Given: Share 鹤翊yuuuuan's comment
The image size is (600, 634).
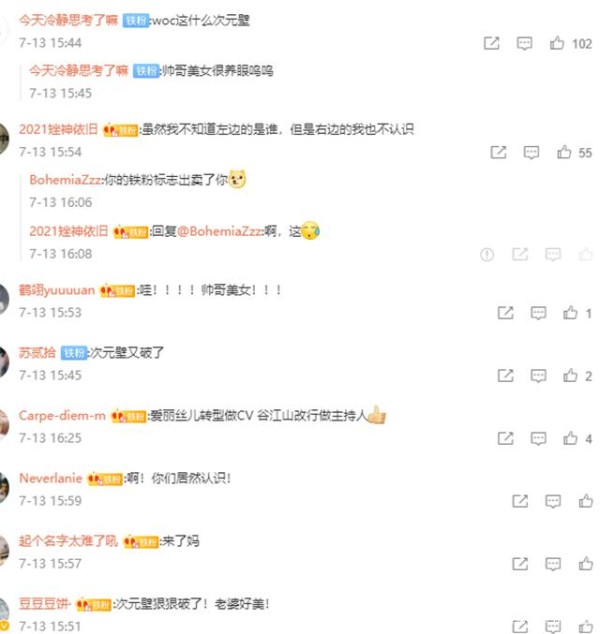Looking at the screenshot, I should tap(506, 313).
